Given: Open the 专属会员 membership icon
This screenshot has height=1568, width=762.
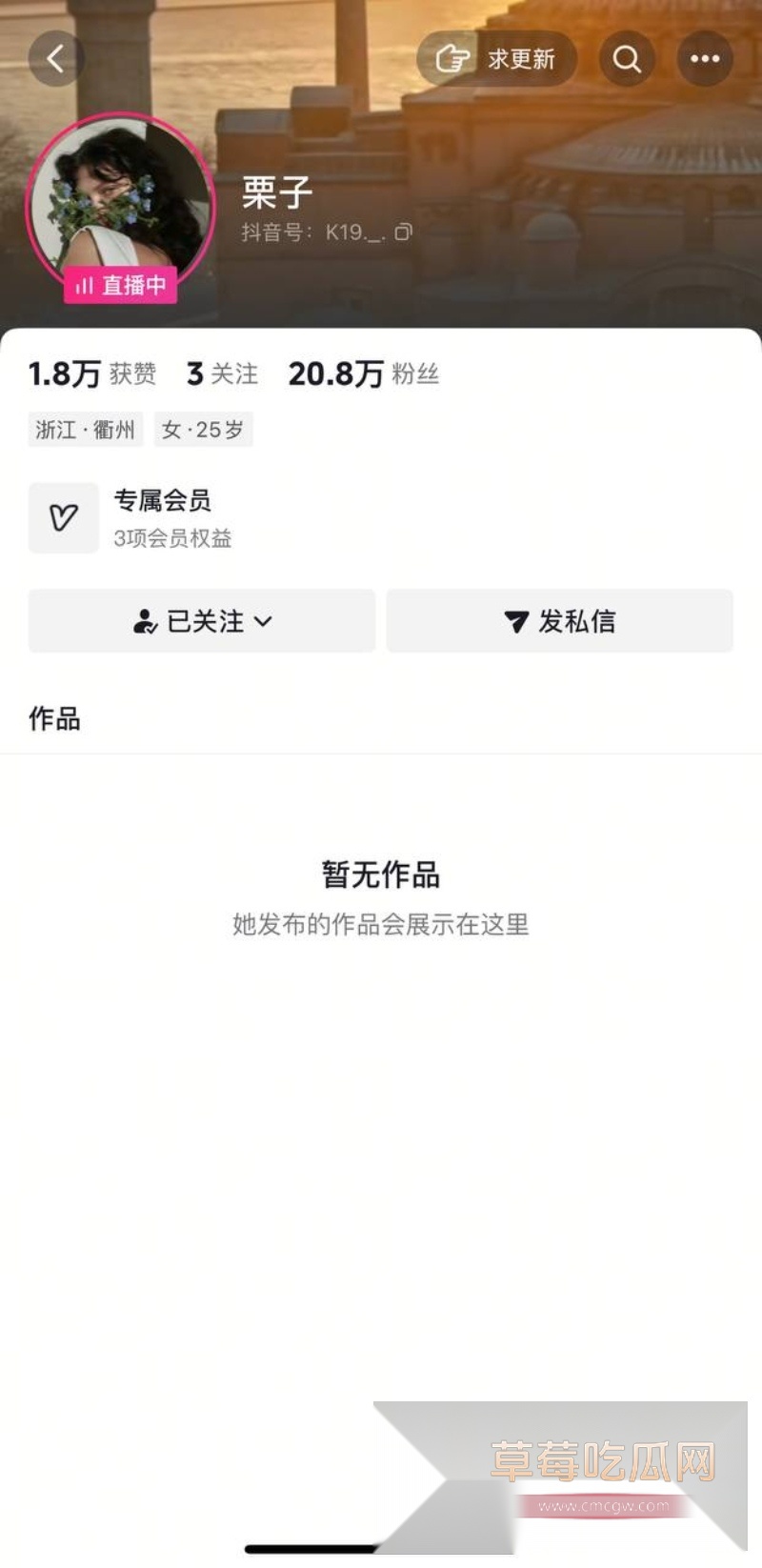Looking at the screenshot, I should tap(63, 517).
